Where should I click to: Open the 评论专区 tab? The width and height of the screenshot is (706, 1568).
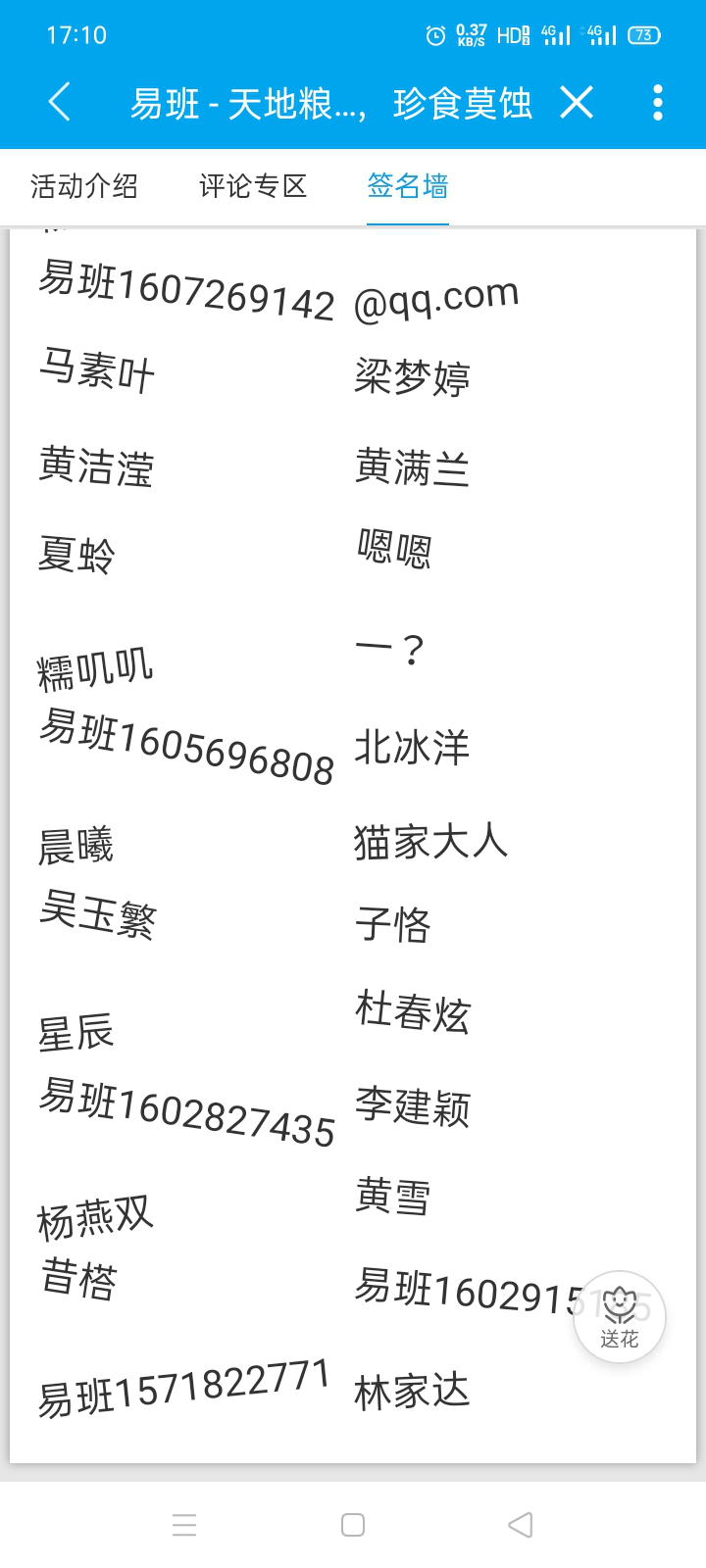(253, 186)
